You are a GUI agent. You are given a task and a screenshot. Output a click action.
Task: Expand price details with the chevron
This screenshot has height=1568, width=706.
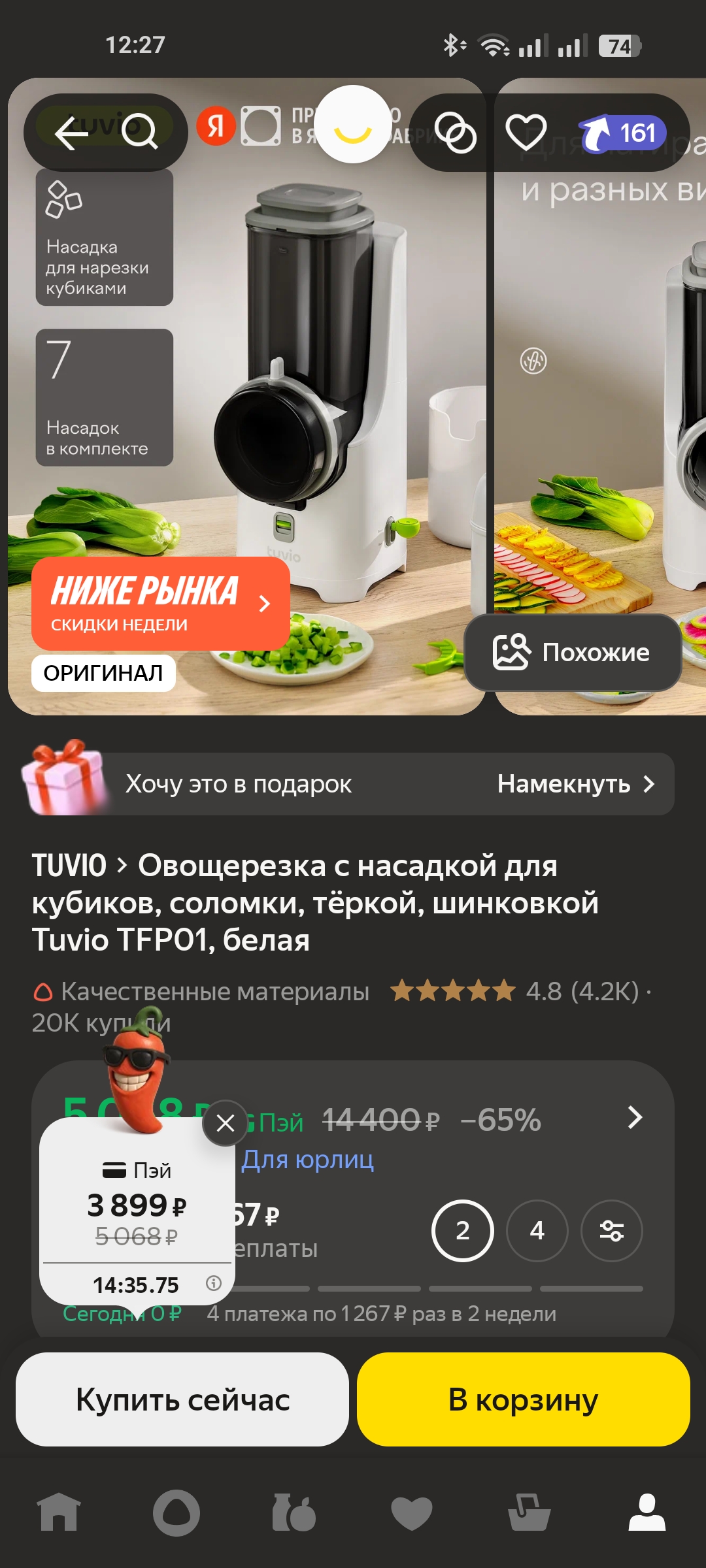pos(634,1118)
